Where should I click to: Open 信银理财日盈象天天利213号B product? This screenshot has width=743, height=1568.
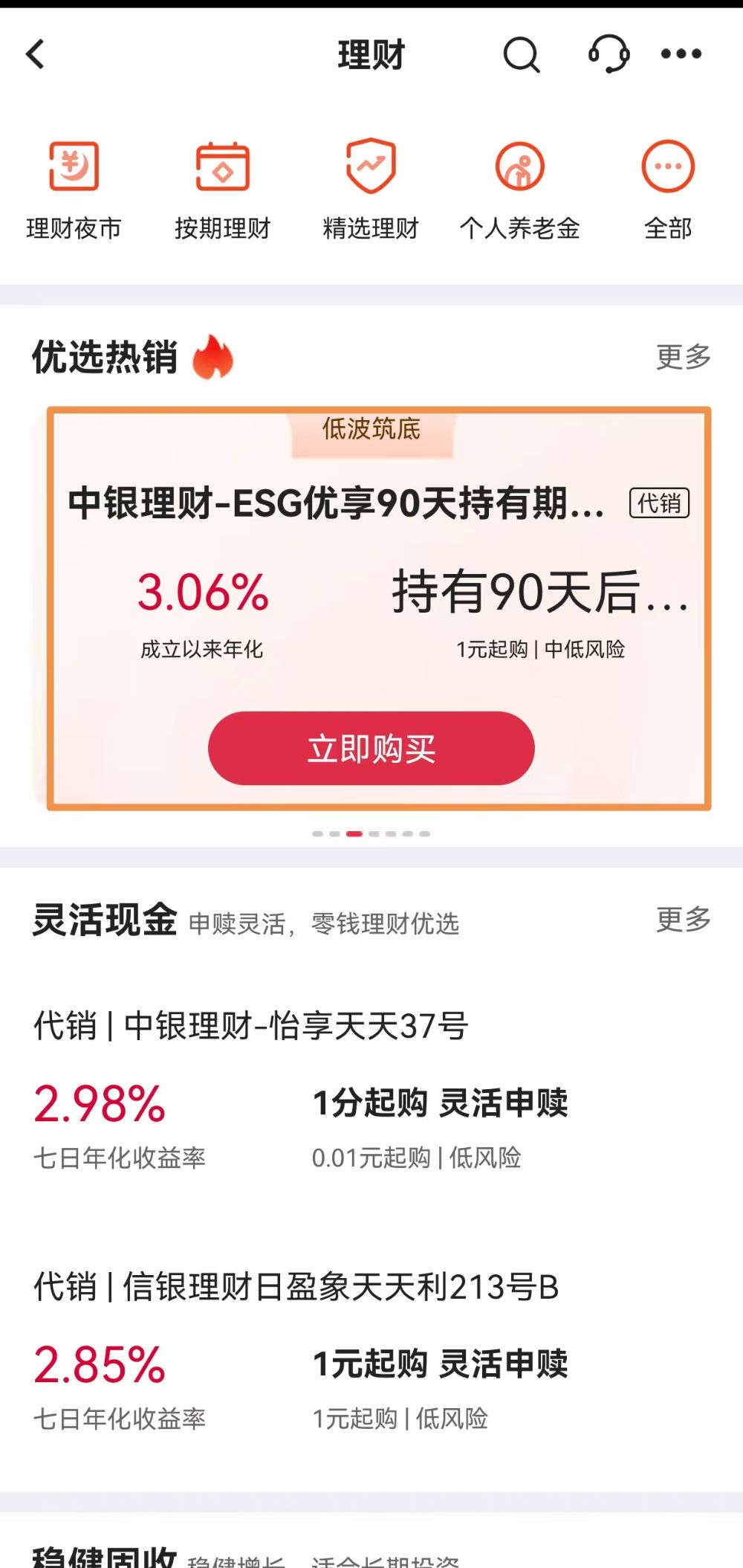click(296, 1287)
